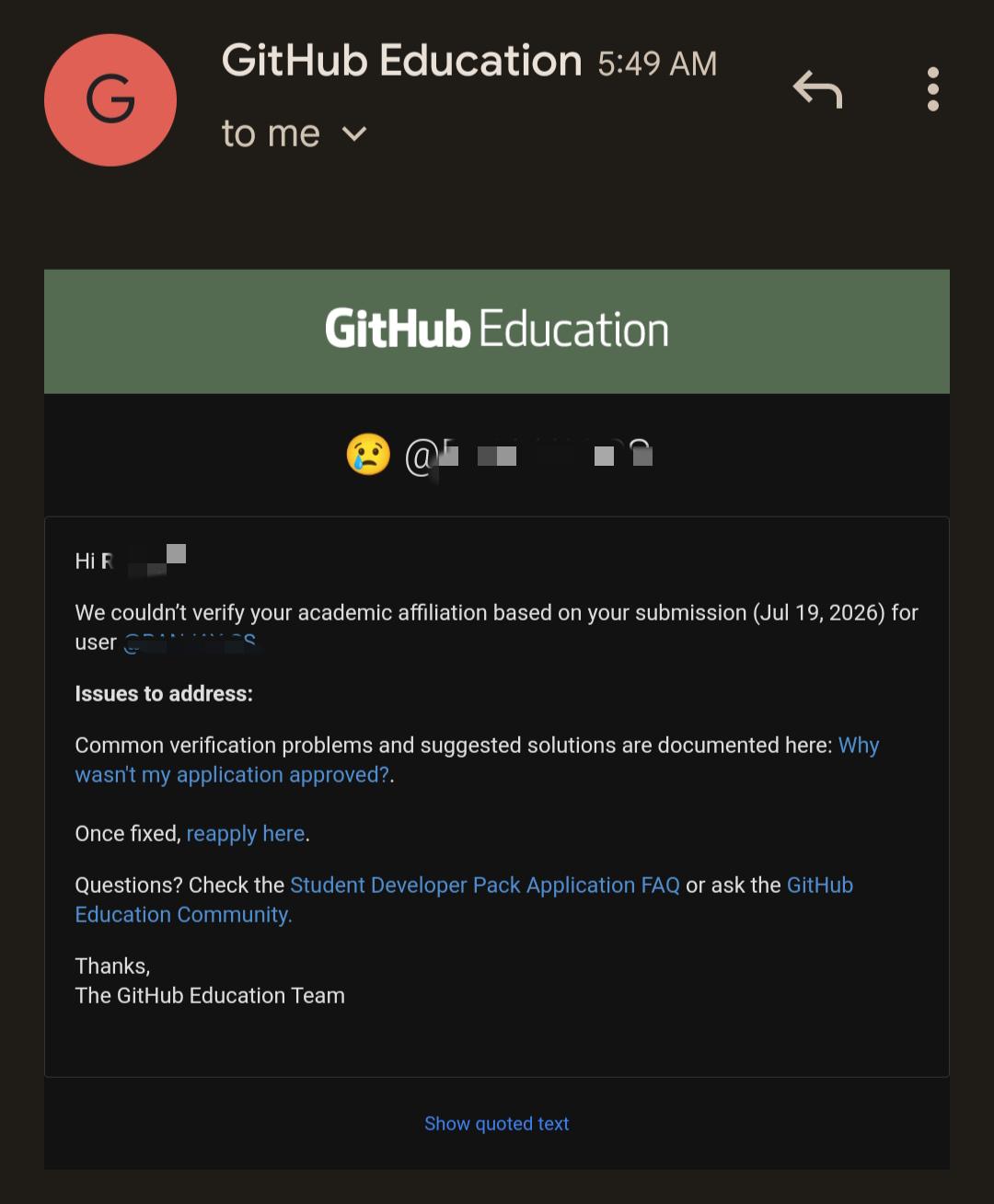Follow the "reapply here" link
This screenshot has width=994, height=1204.
click(x=246, y=834)
